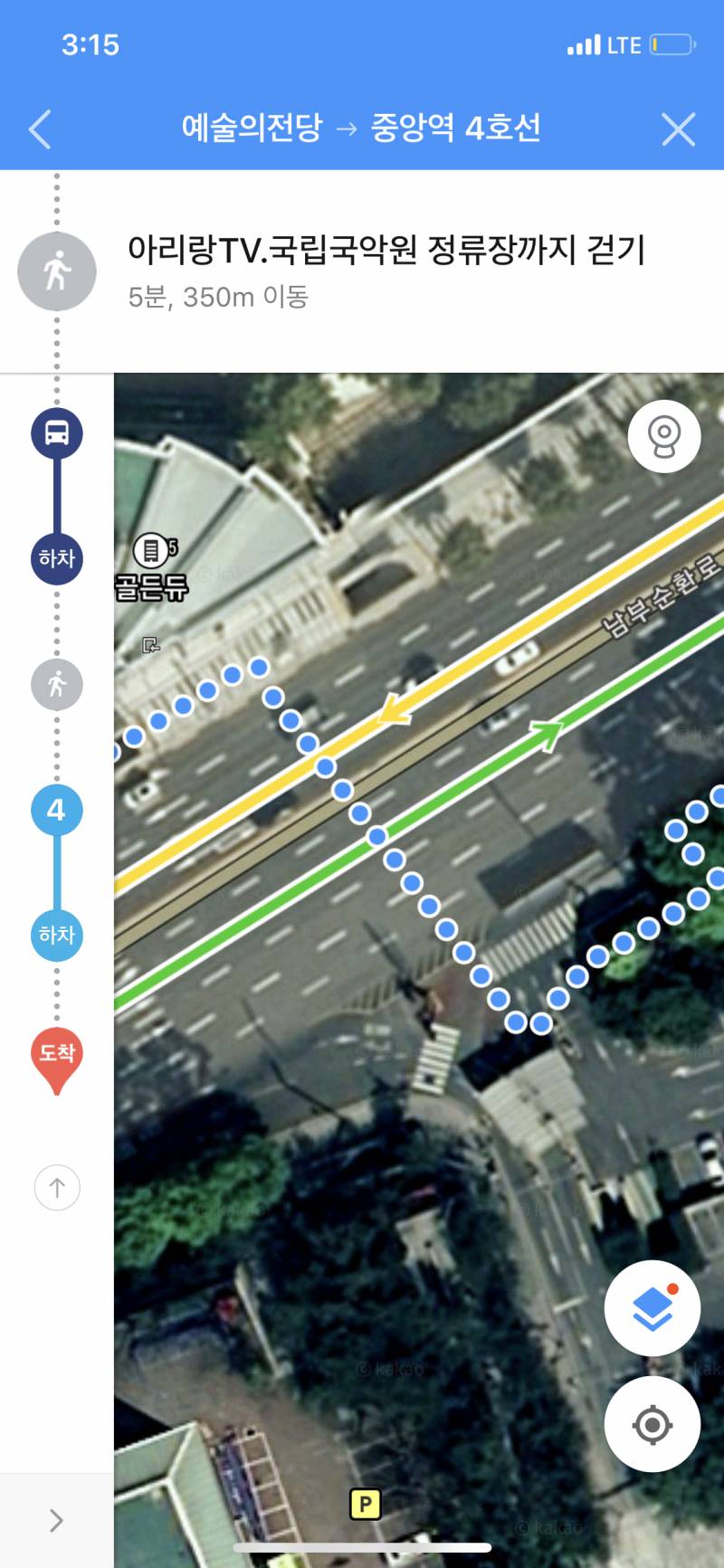724x1568 pixels.
Task: Select the line 4 subway boarding step
Action: coord(57,810)
